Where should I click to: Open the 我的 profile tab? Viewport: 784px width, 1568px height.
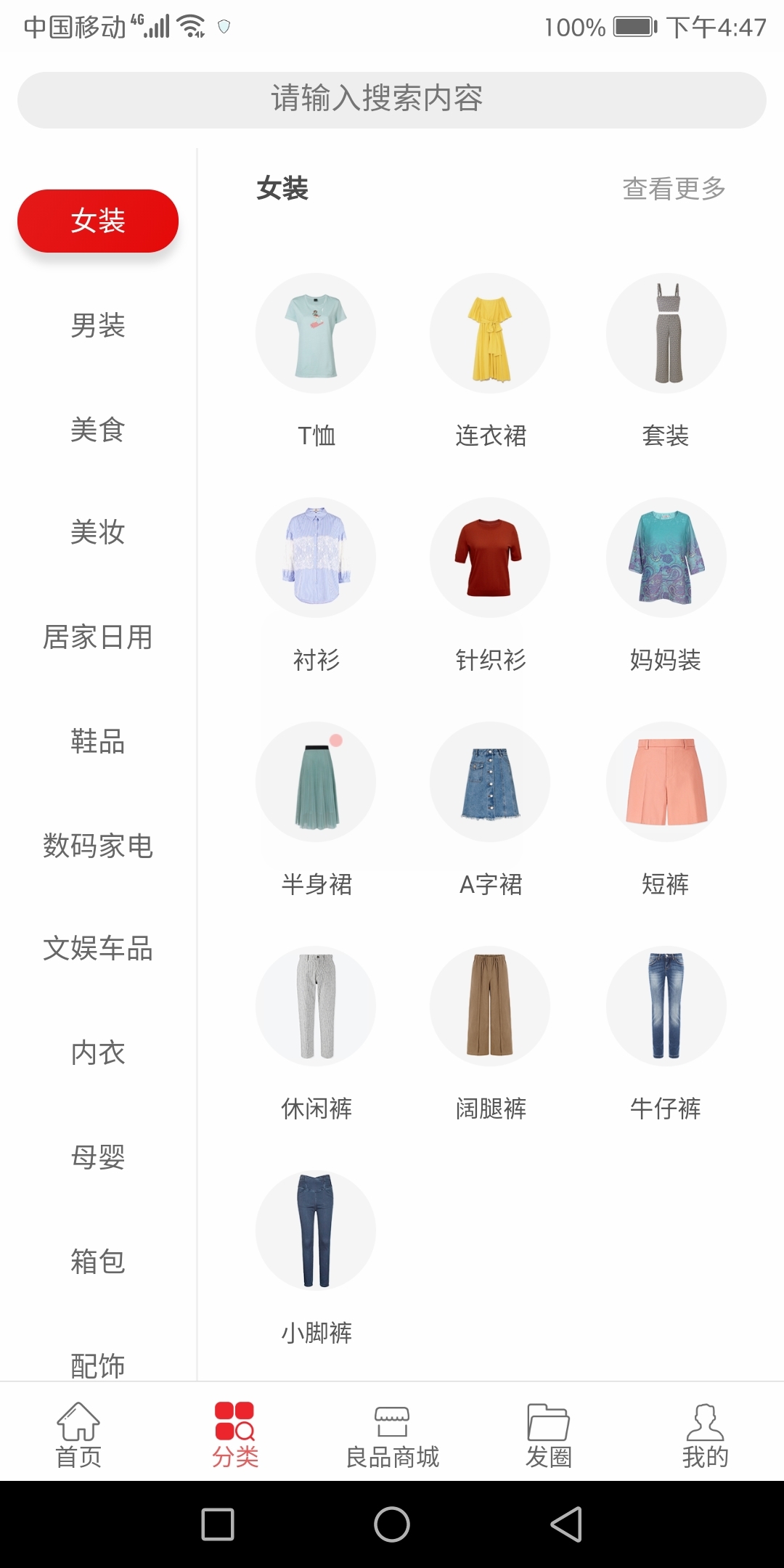(x=705, y=1434)
